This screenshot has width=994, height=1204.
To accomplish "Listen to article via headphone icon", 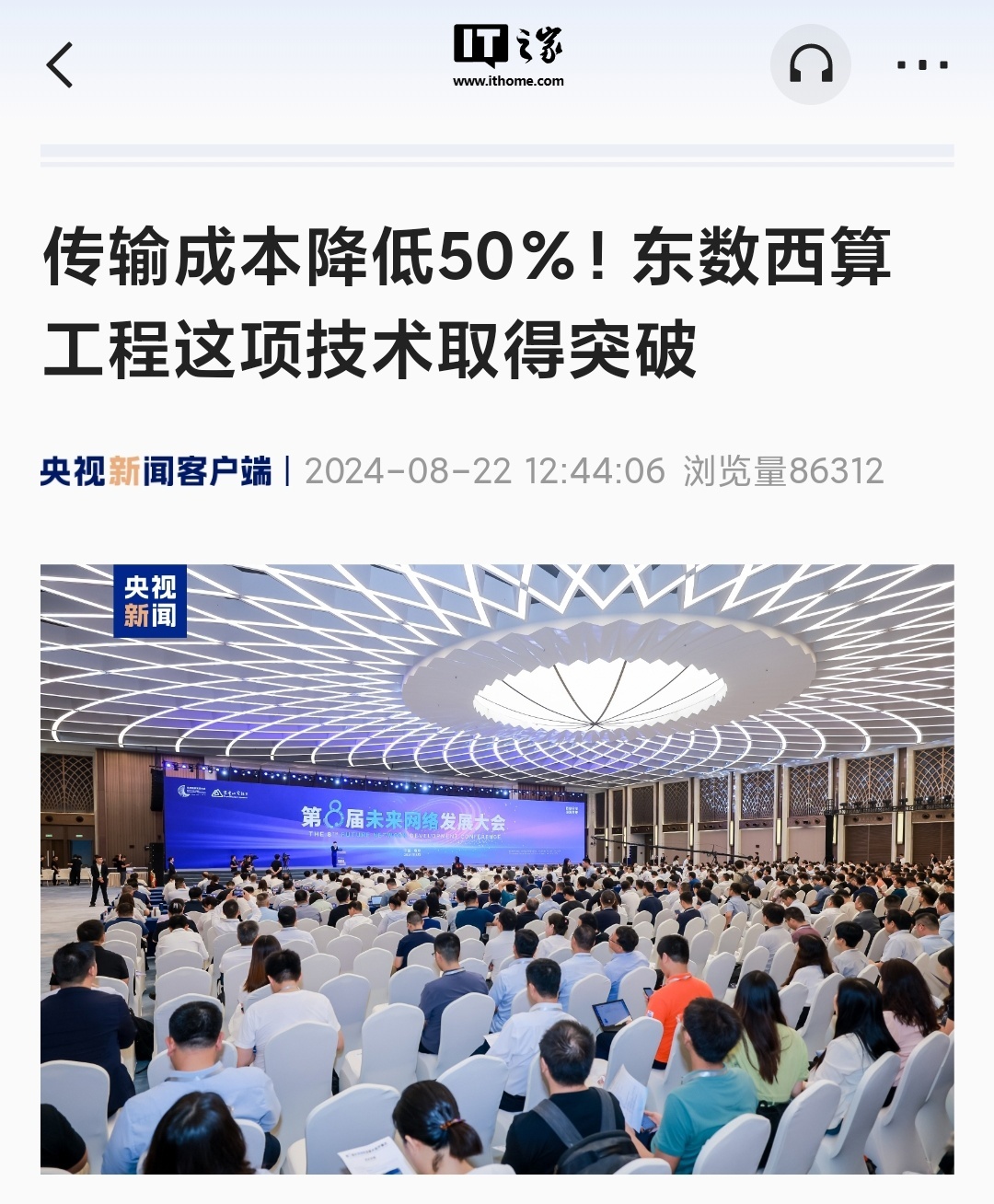I will tap(810, 64).
